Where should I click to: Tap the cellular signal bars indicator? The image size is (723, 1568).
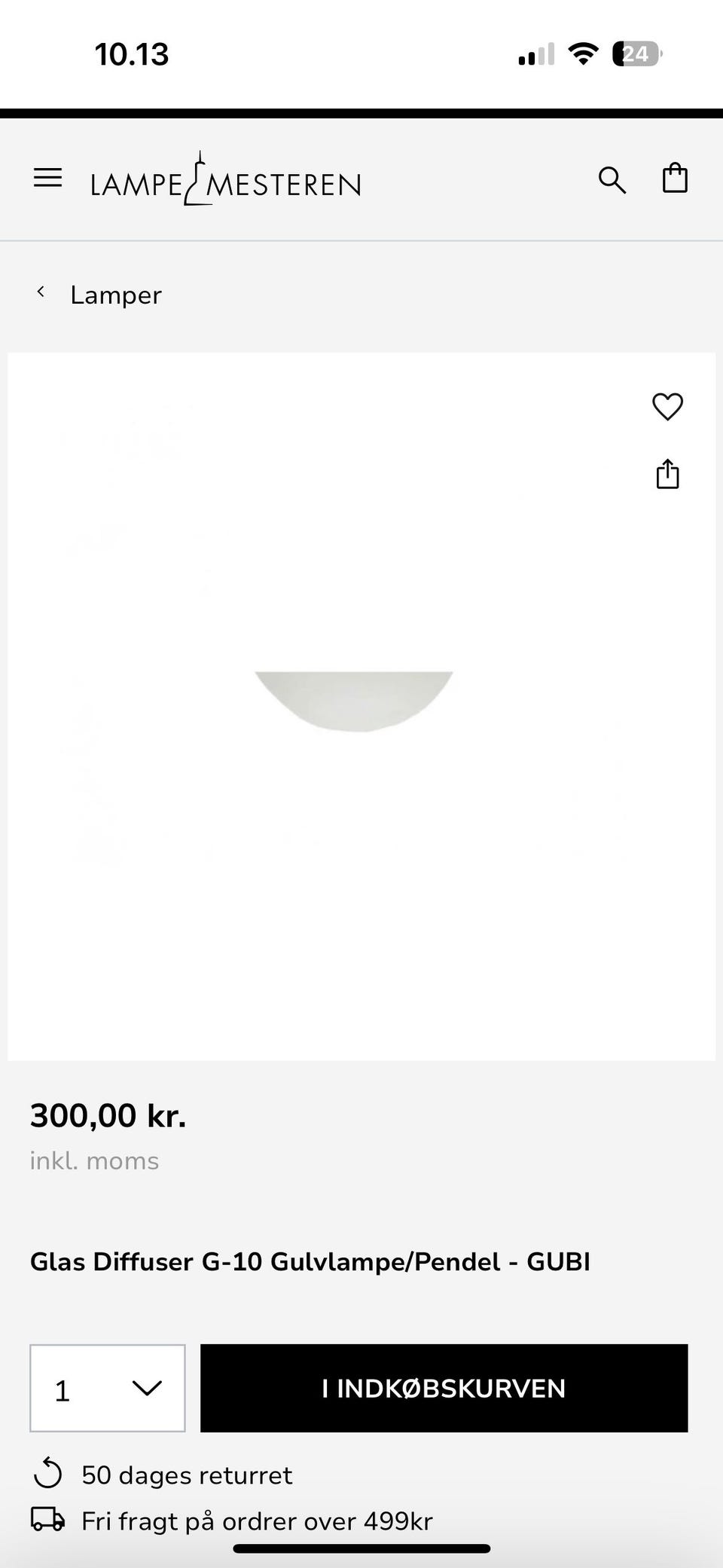pyautogui.click(x=535, y=53)
